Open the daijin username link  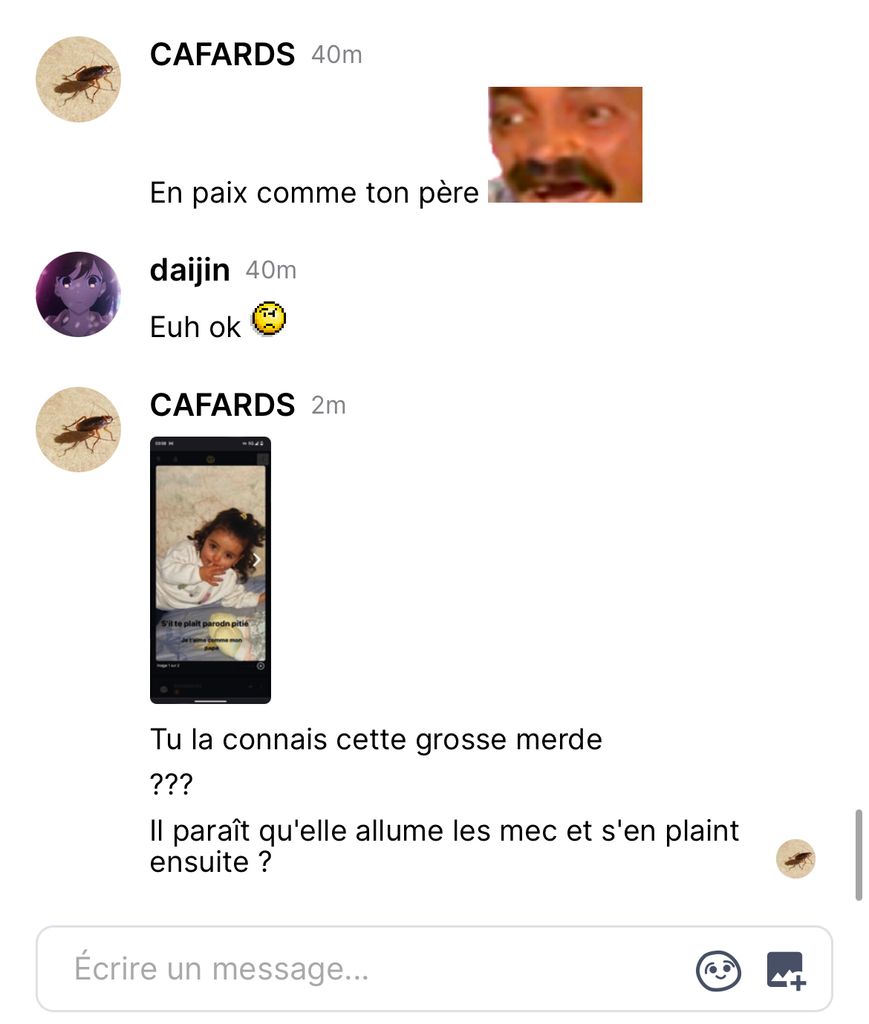pos(190,270)
